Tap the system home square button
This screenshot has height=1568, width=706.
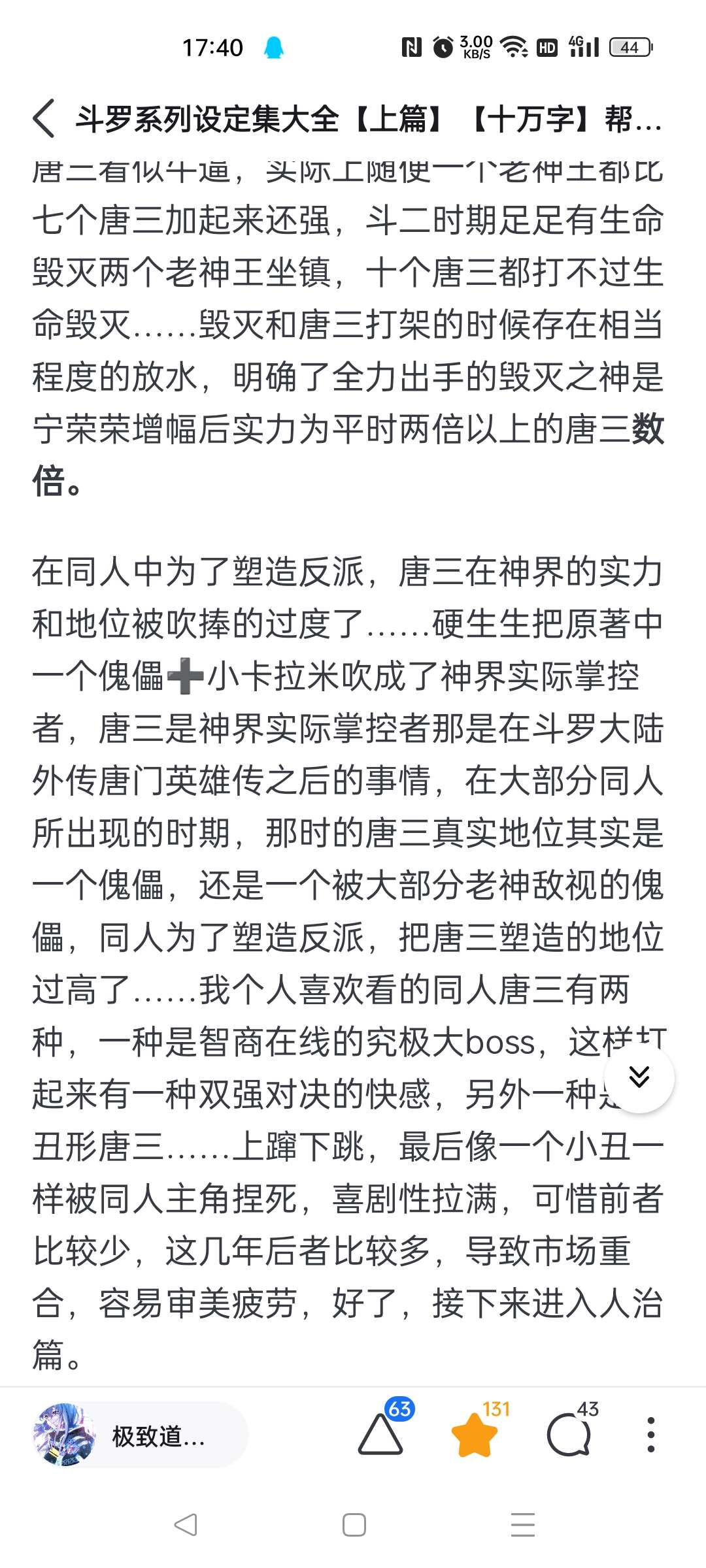[x=354, y=1524]
